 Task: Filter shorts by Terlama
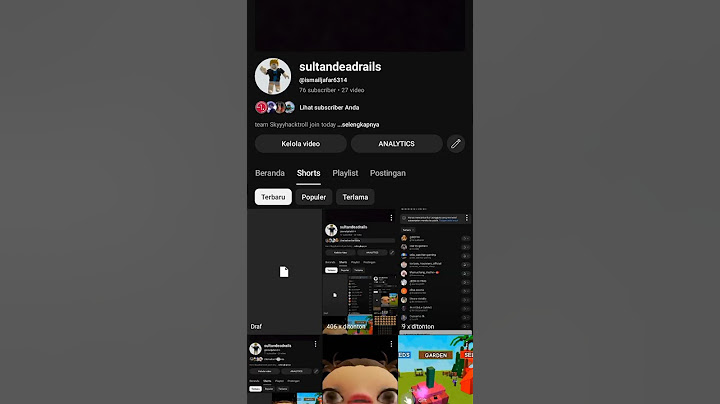(355, 197)
